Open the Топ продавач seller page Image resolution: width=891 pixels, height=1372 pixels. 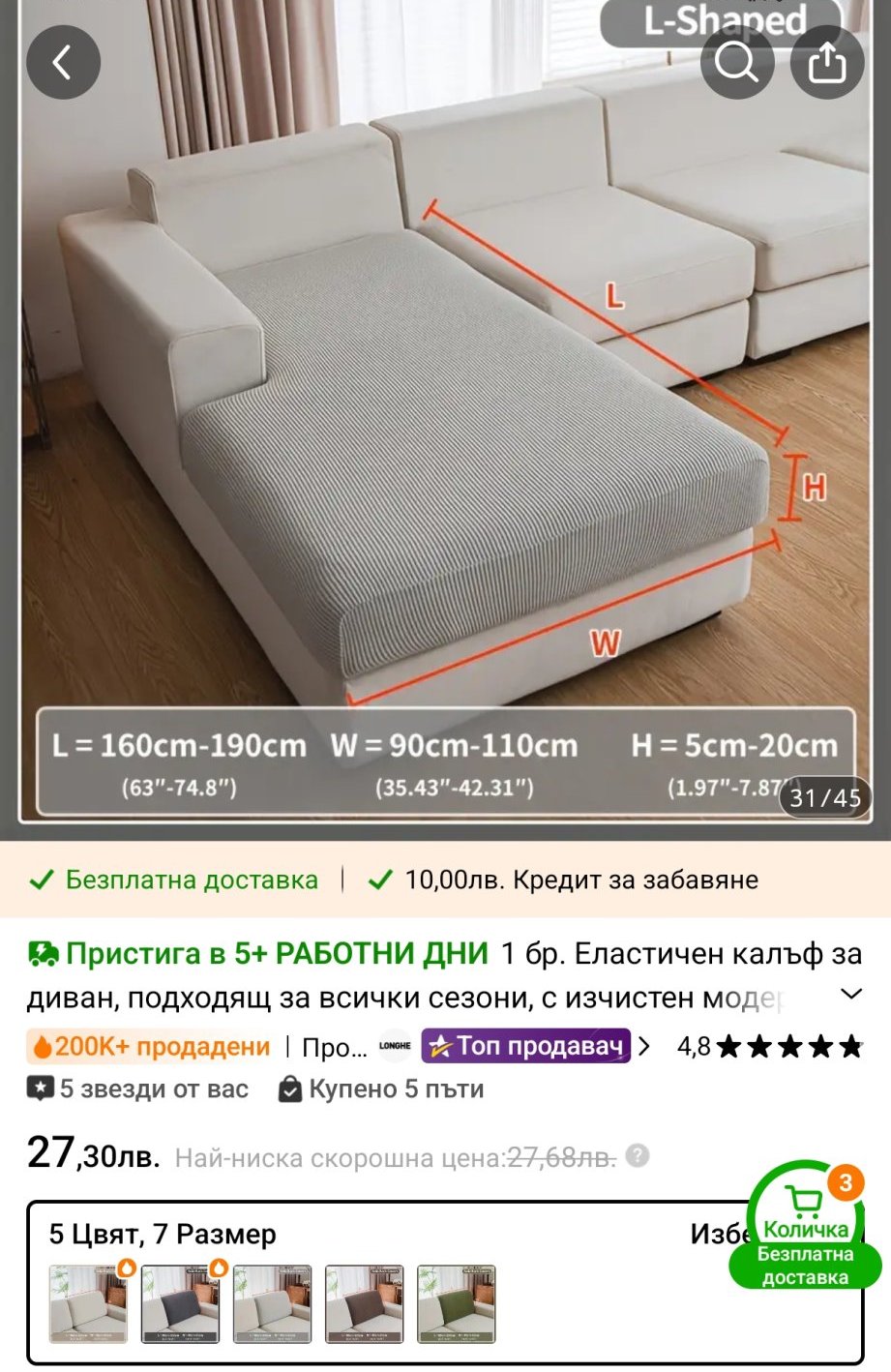pos(535,1046)
